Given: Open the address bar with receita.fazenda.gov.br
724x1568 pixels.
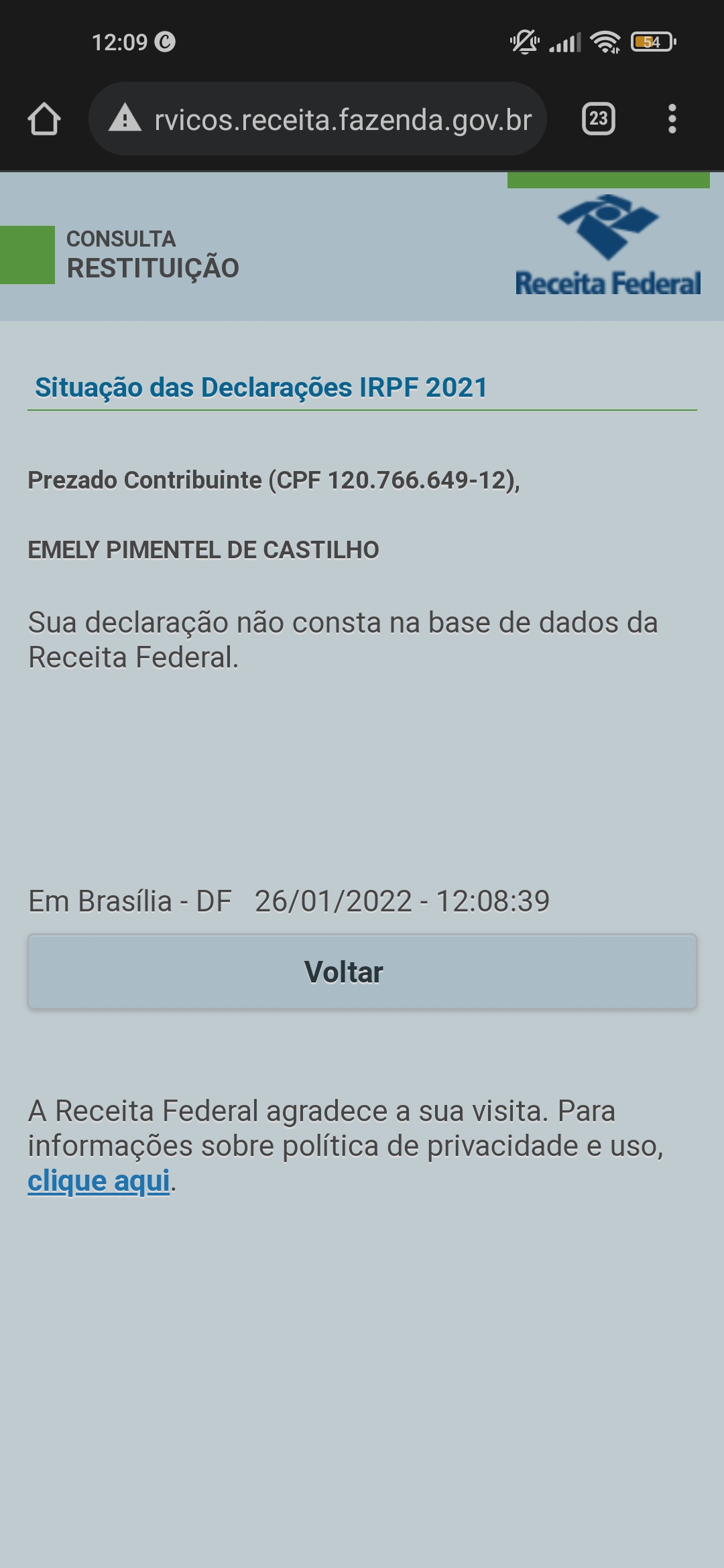Looking at the screenshot, I should pyautogui.click(x=317, y=119).
